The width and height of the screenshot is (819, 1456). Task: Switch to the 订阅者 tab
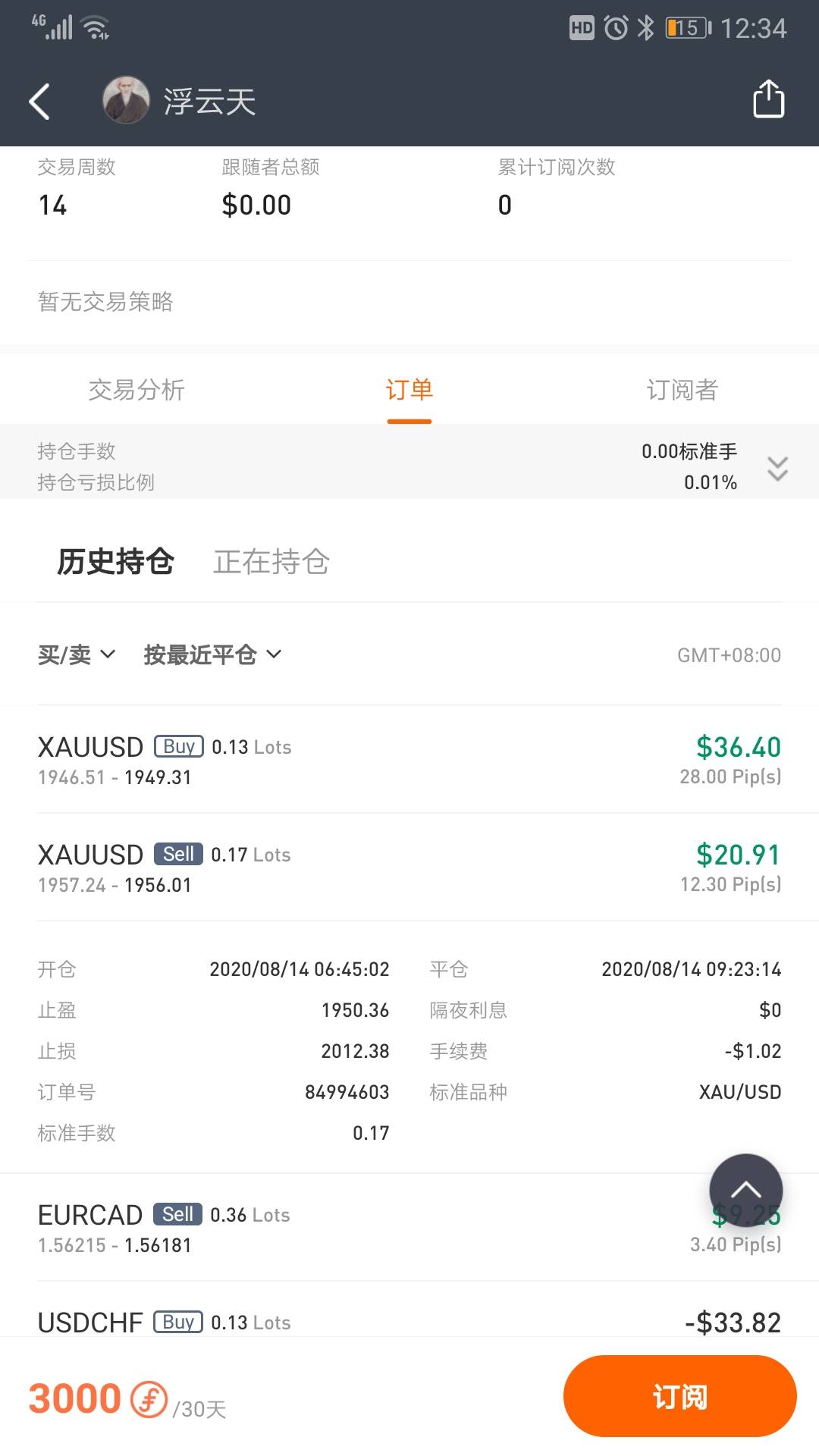[x=682, y=390]
